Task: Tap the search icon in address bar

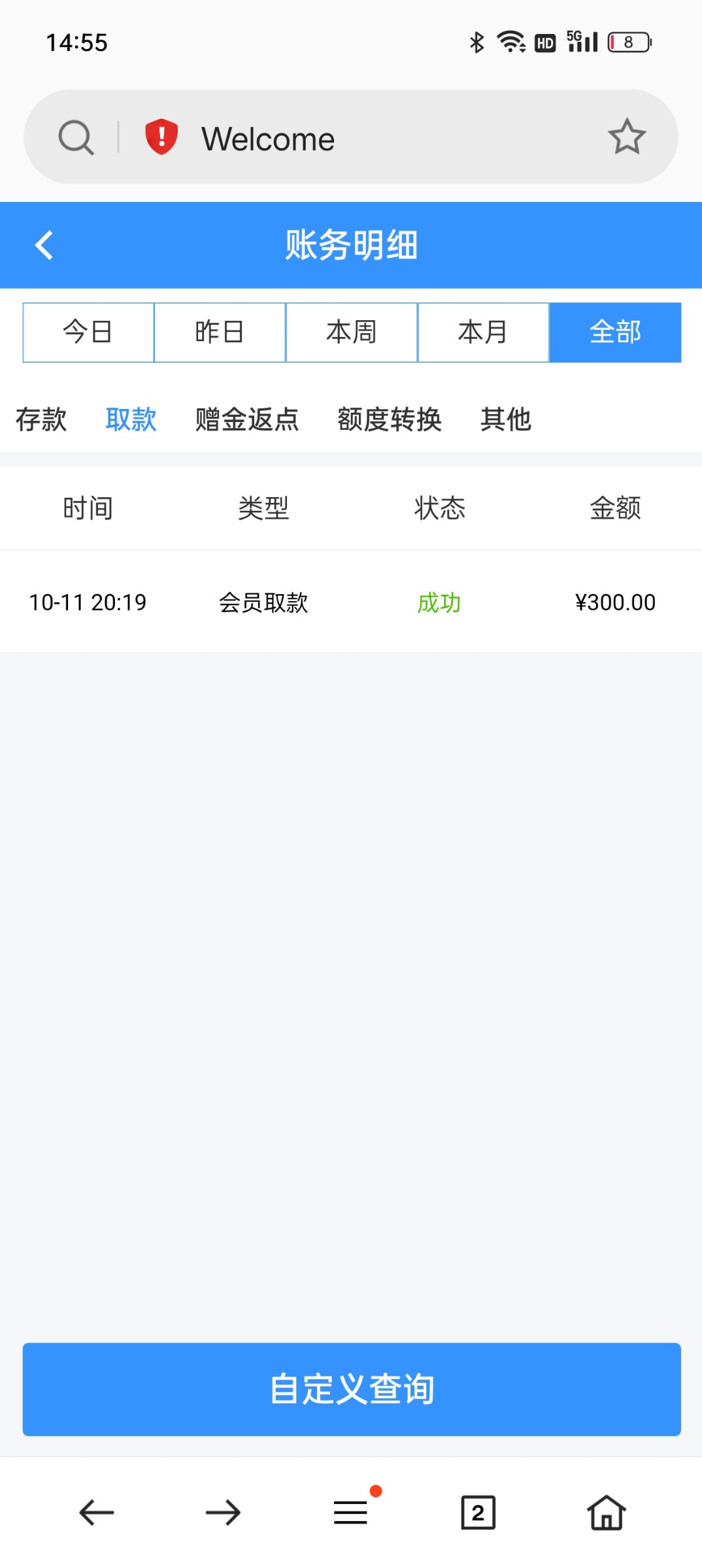Action: (x=76, y=137)
